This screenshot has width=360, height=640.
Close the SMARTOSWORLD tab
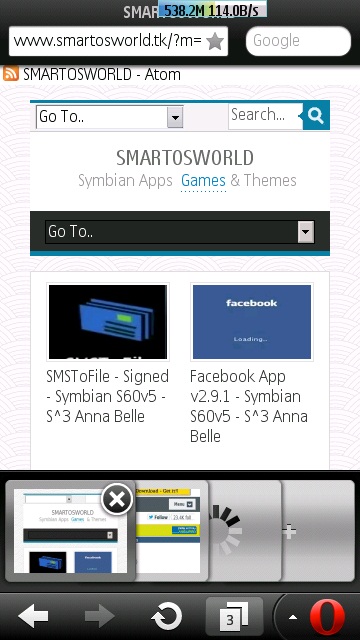pos(117,499)
